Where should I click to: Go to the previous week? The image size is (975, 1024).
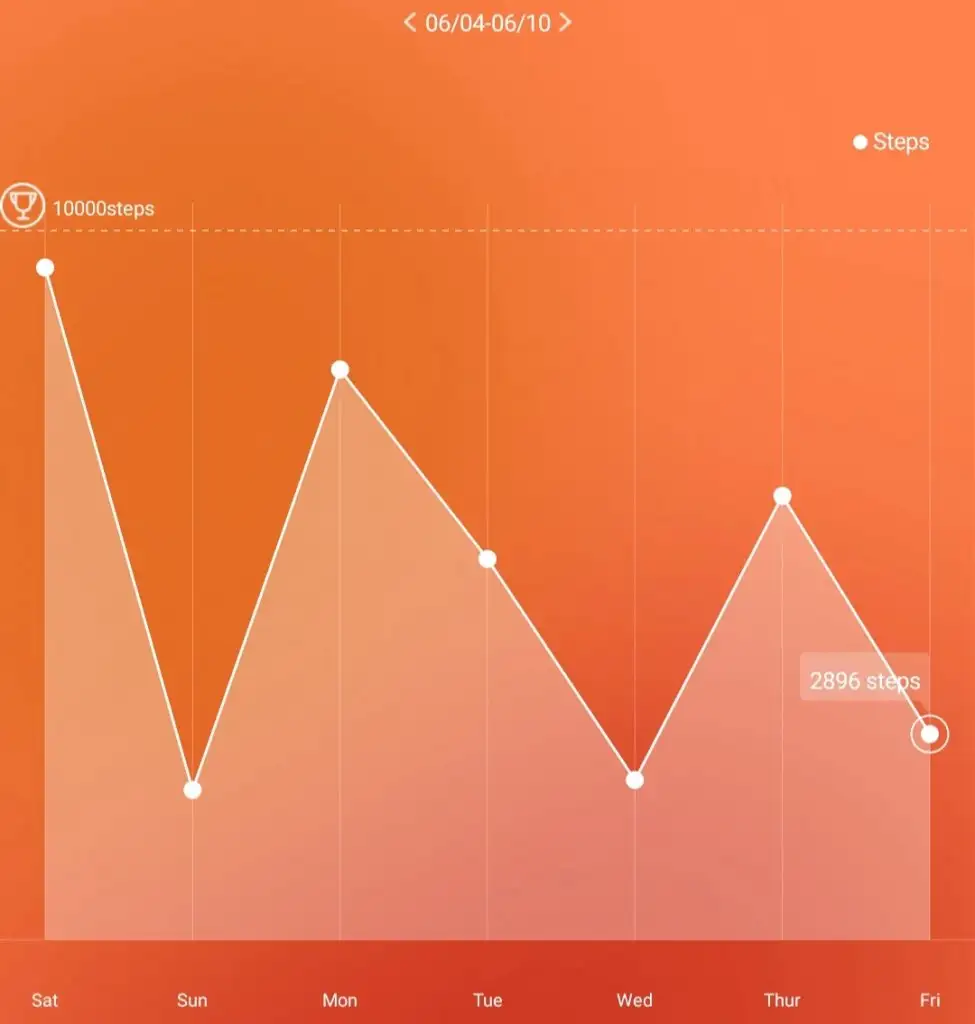tap(410, 22)
